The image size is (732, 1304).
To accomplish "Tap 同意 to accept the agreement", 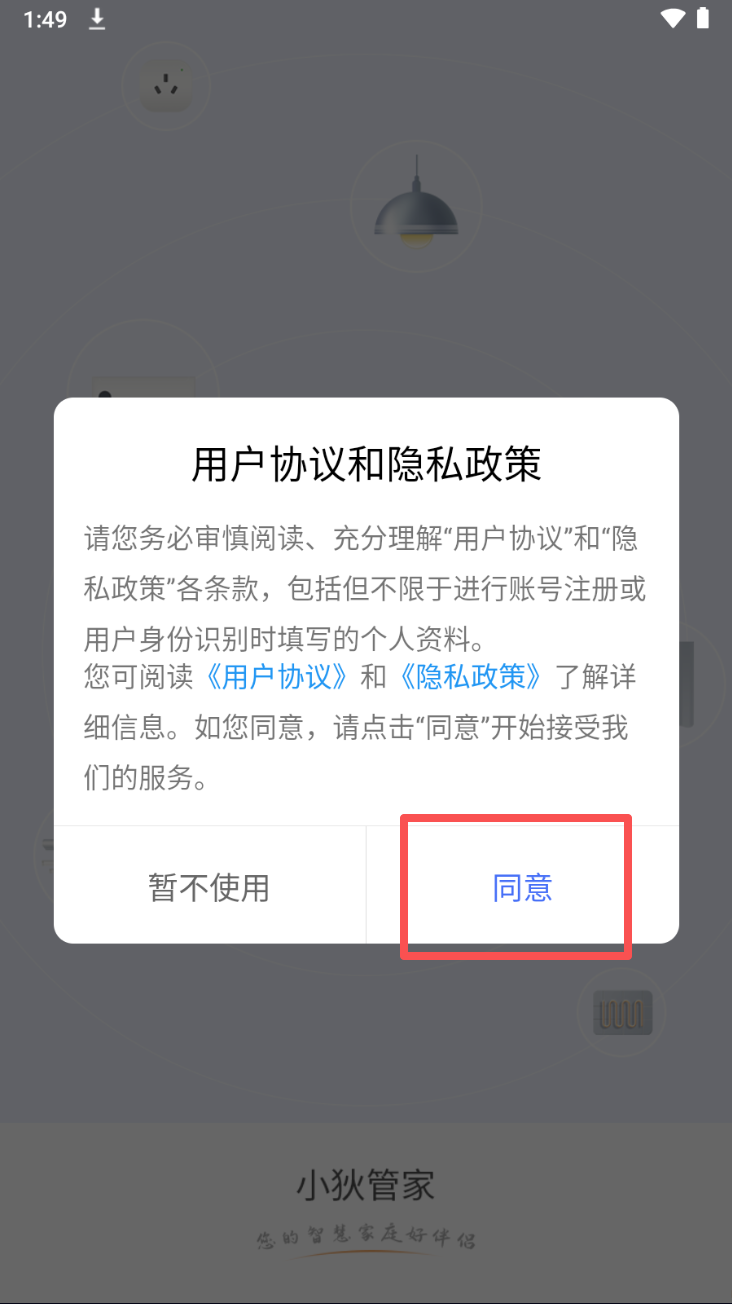I will click(x=522, y=887).
